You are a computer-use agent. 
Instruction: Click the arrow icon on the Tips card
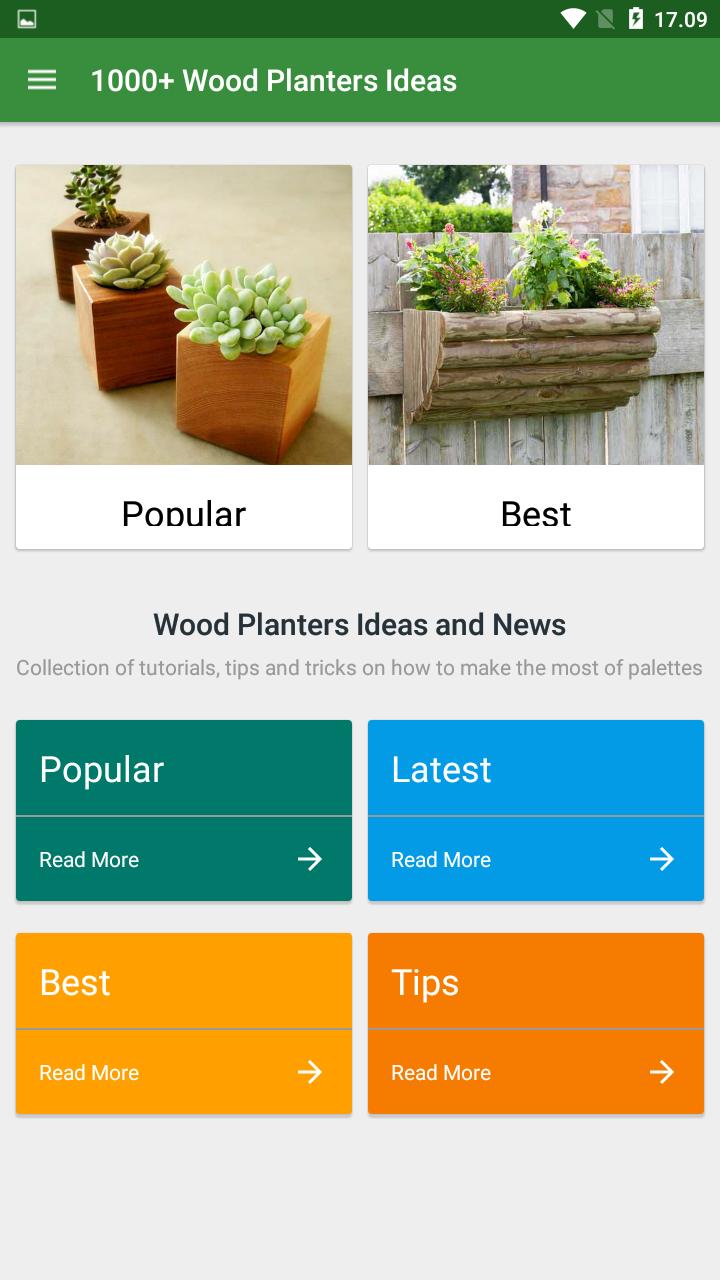(663, 1071)
